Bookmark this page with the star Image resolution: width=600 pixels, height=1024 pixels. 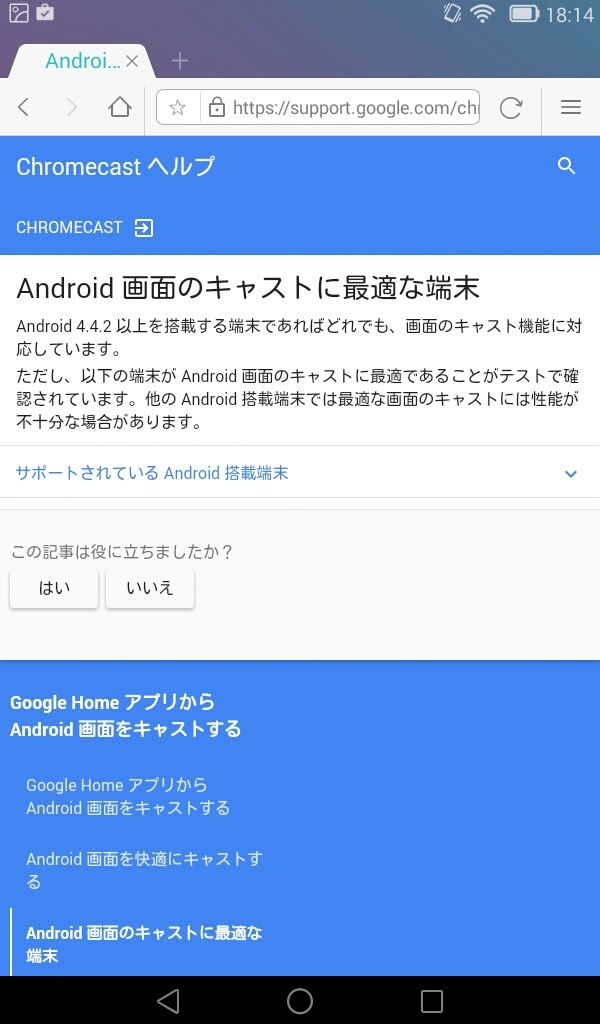tap(178, 108)
